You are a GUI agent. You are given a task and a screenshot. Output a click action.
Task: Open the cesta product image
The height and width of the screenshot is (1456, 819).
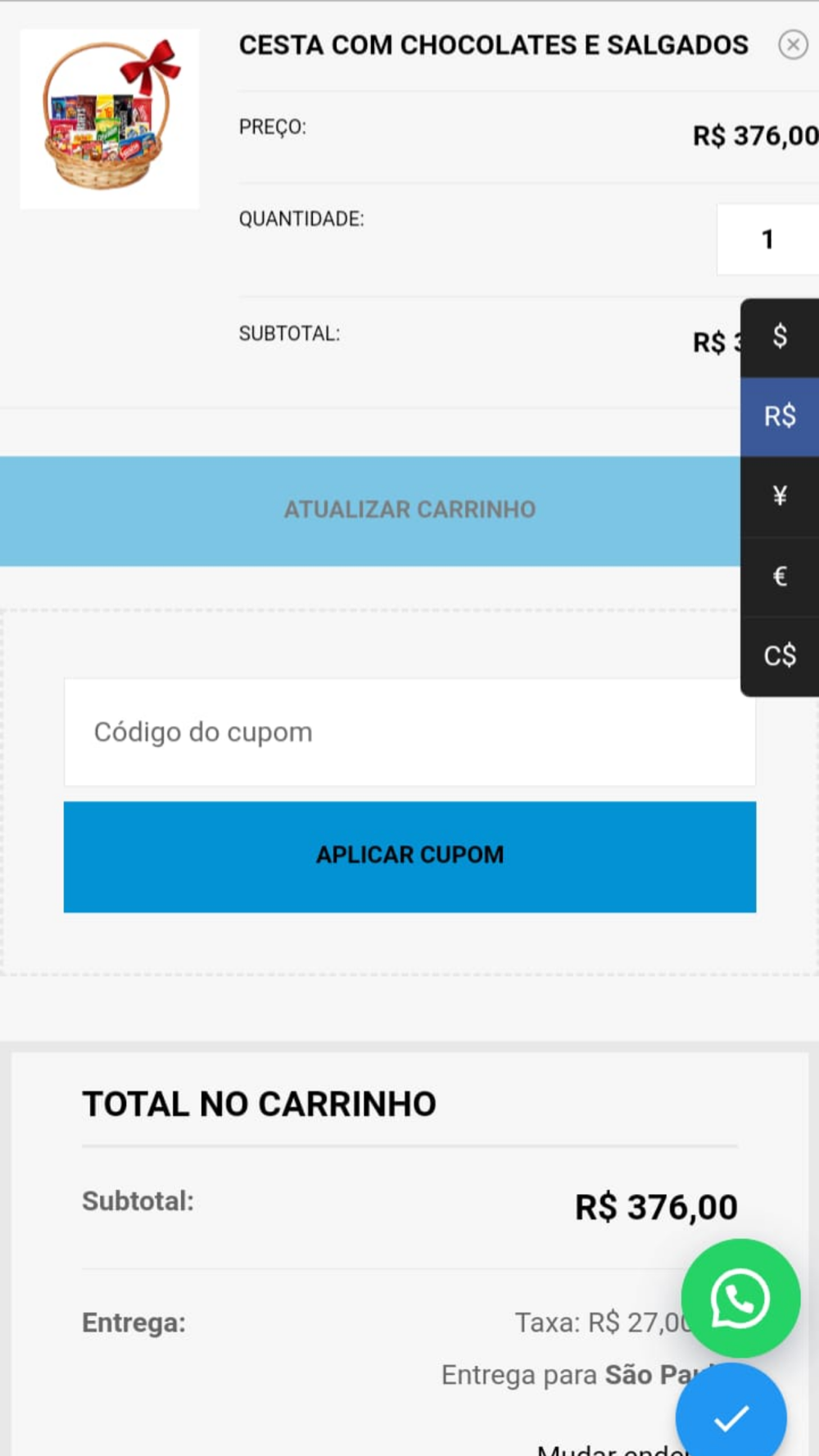(110, 119)
